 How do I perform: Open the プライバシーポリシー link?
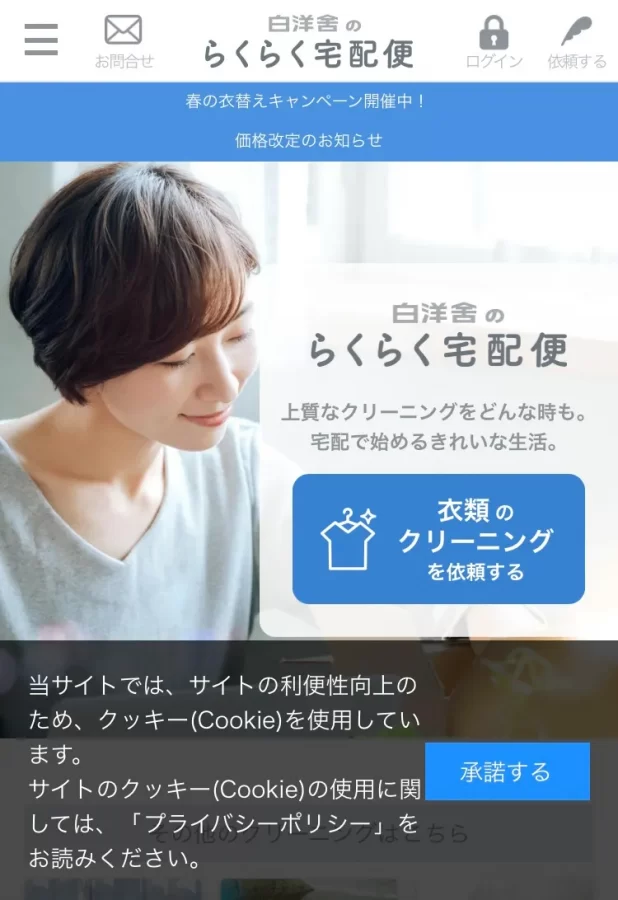[270, 824]
